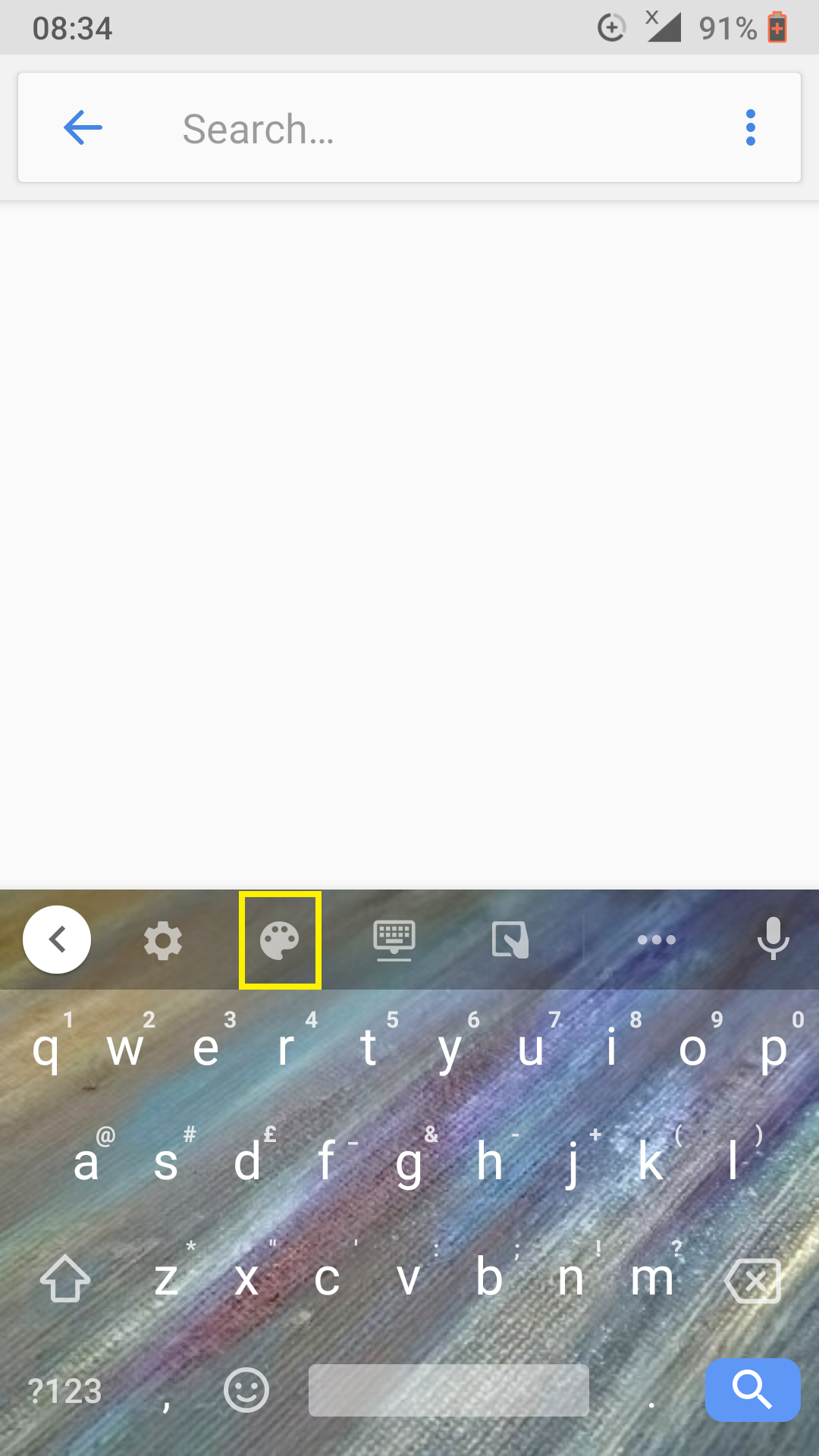This screenshot has width=819, height=1456.
Task: Tap the space bar
Action: [x=449, y=1390]
